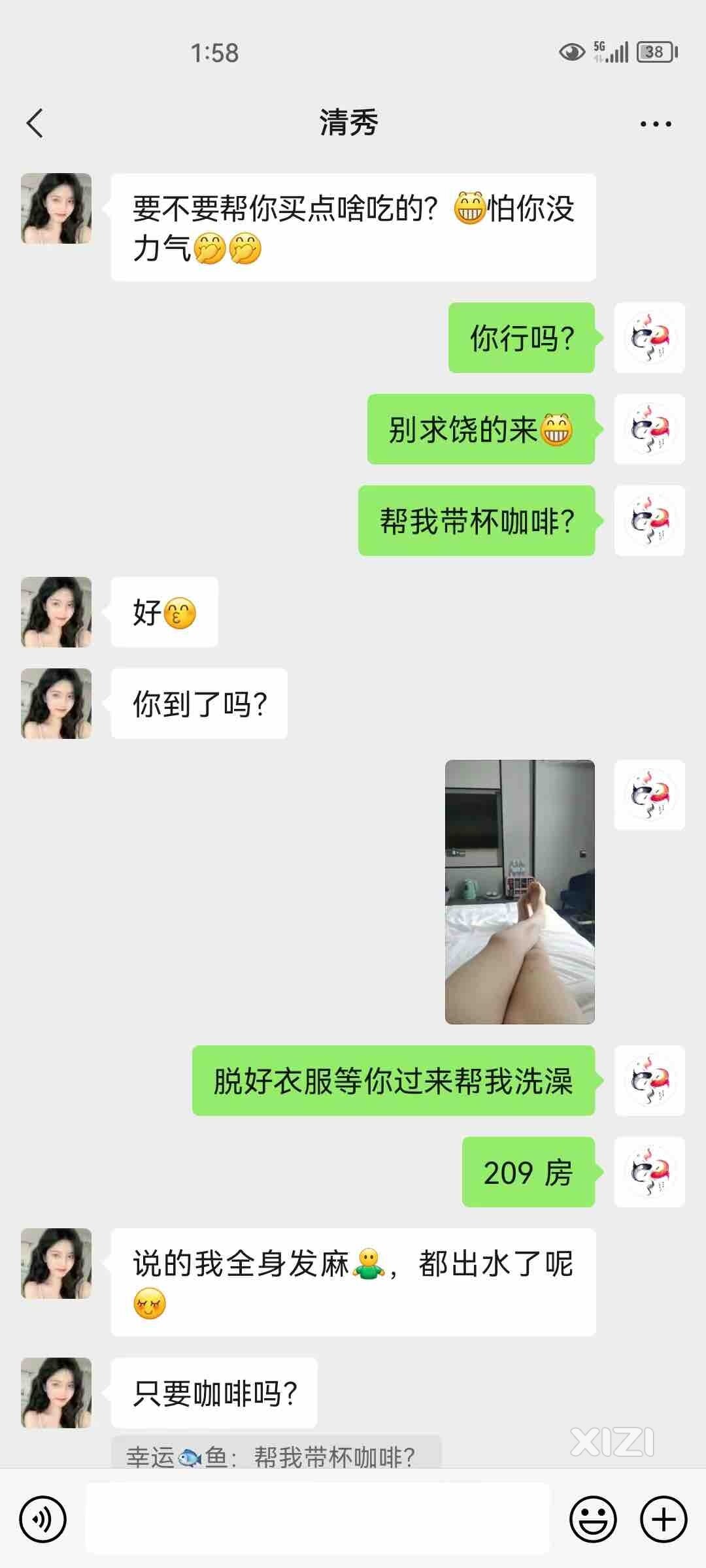The height and width of the screenshot is (1568, 706).
Task: Focus the message text field
Action: [x=318, y=1518]
